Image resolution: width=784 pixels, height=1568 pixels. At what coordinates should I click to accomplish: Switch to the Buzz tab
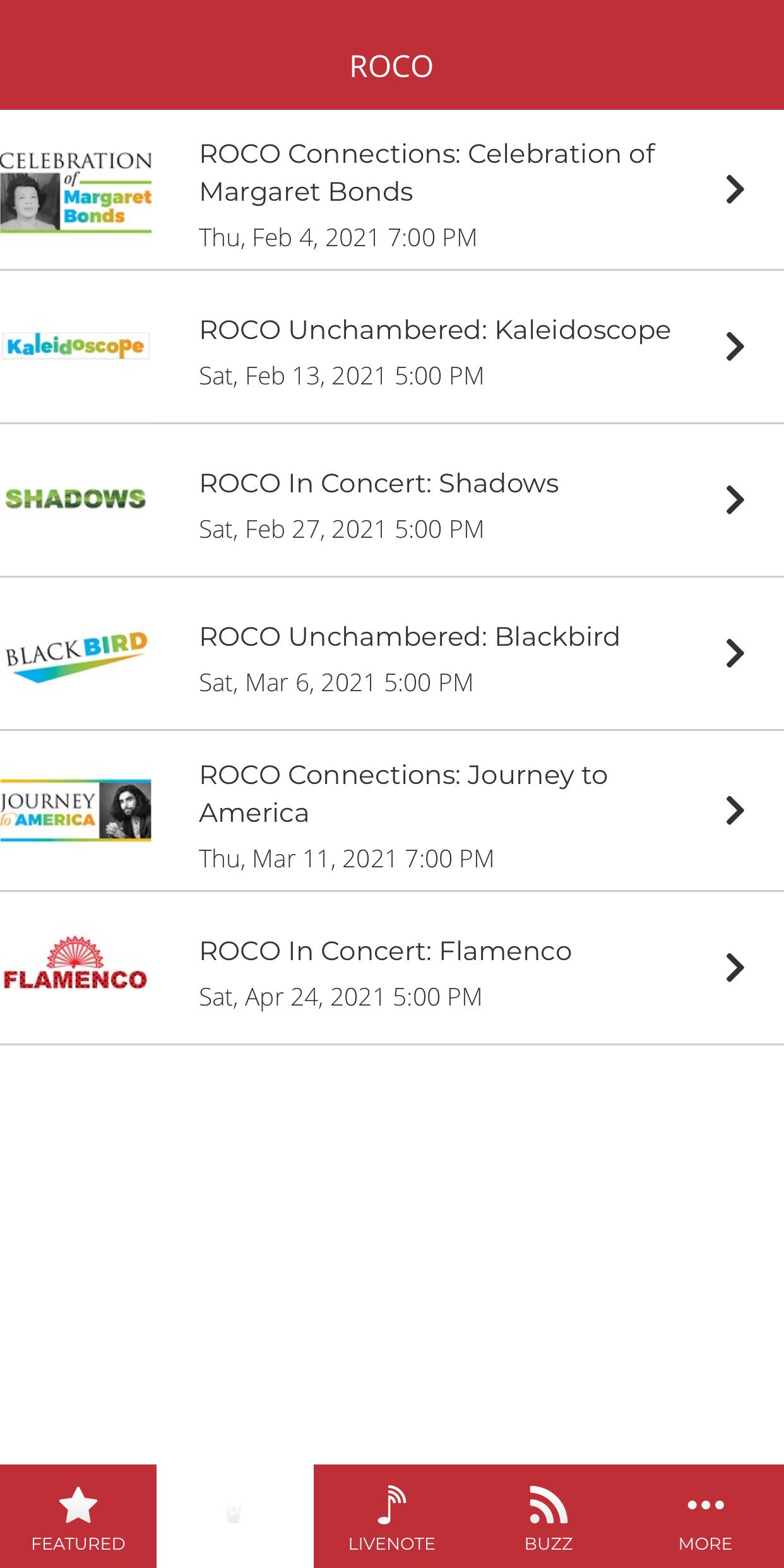click(549, 1516)
